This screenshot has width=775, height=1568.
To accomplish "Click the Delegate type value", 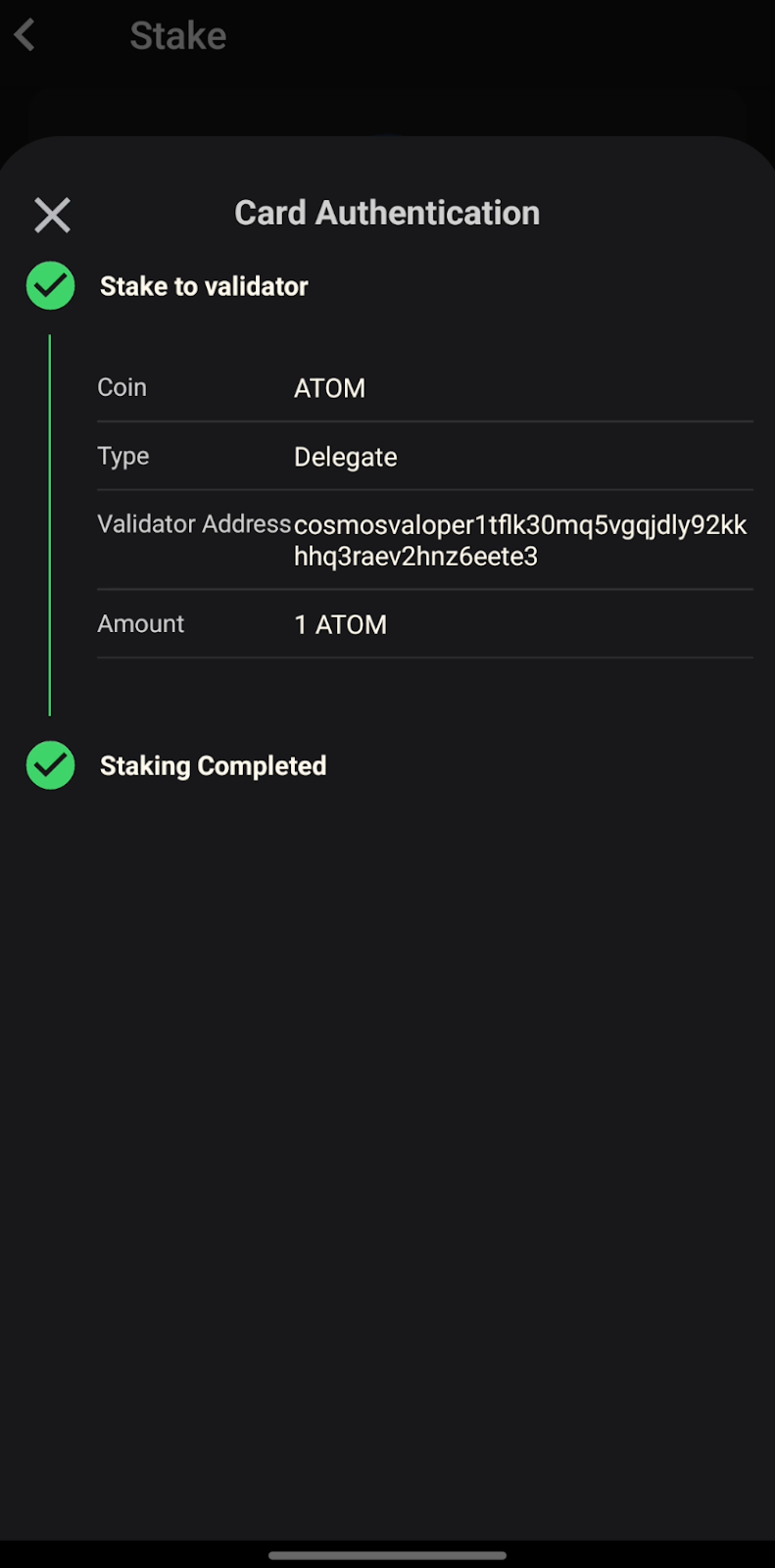I will click(x=345, y=456).
